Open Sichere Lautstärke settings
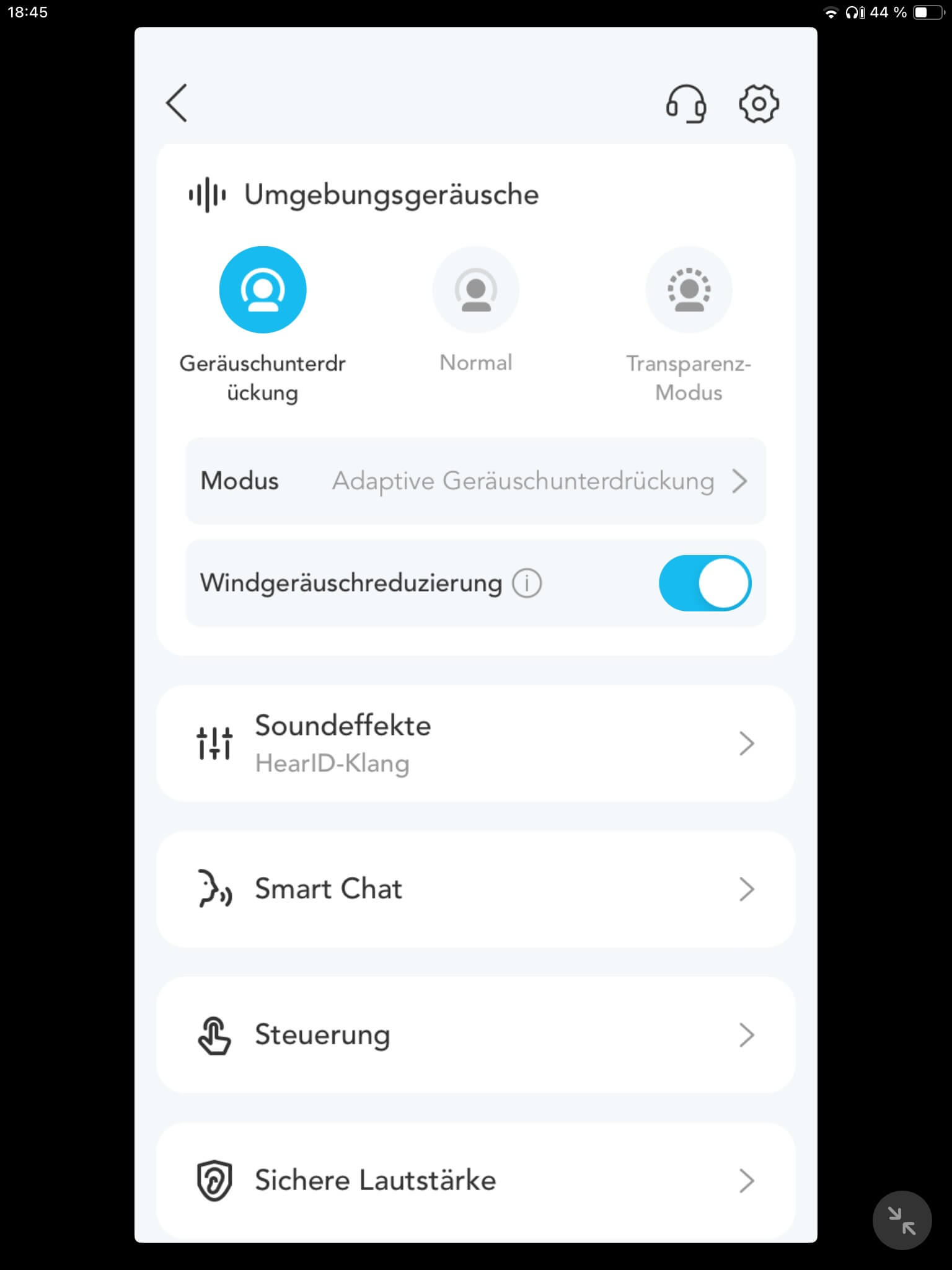 tap(475, 1180)
